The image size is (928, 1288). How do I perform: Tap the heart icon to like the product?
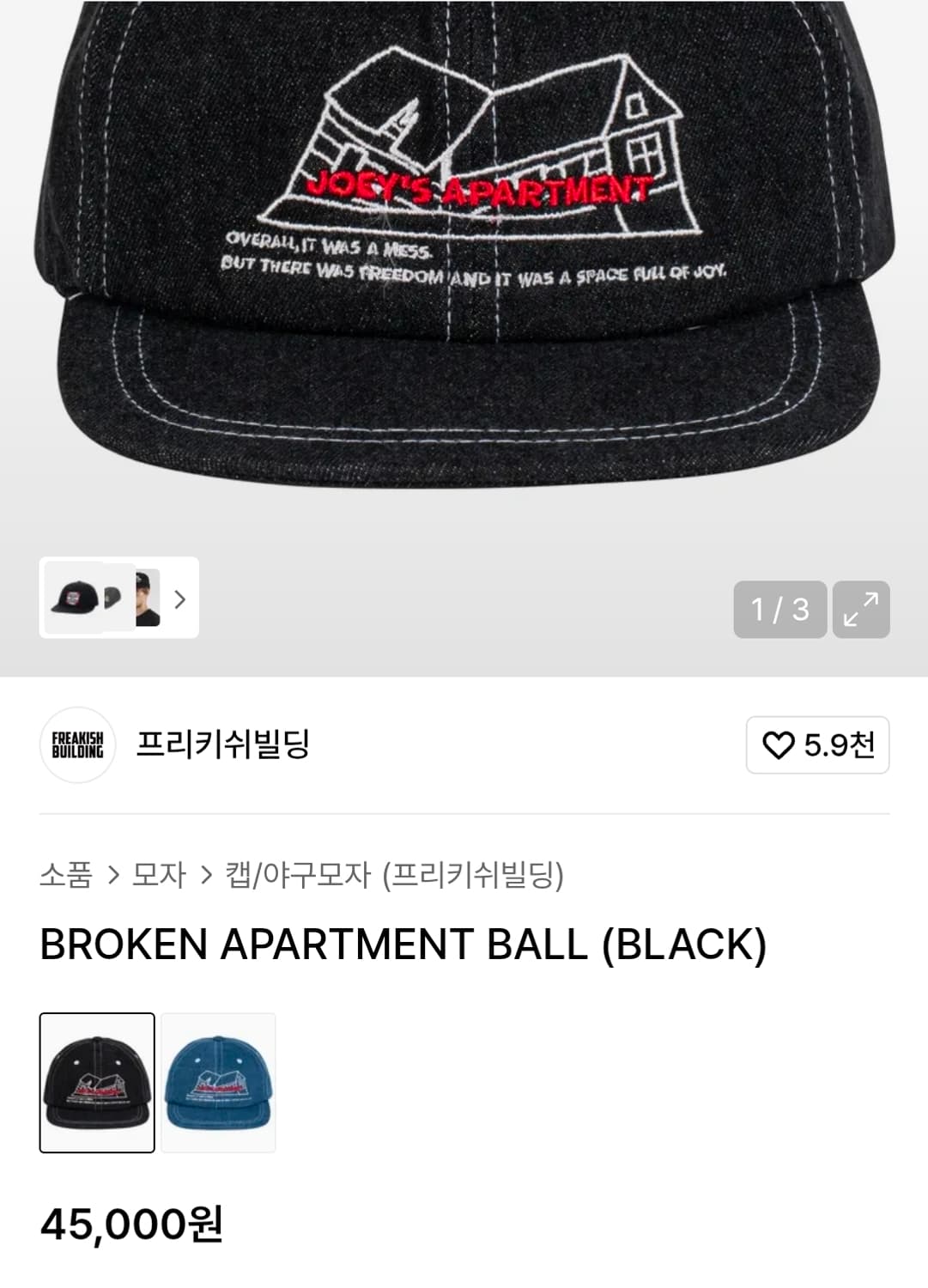(x=777, y=746)
